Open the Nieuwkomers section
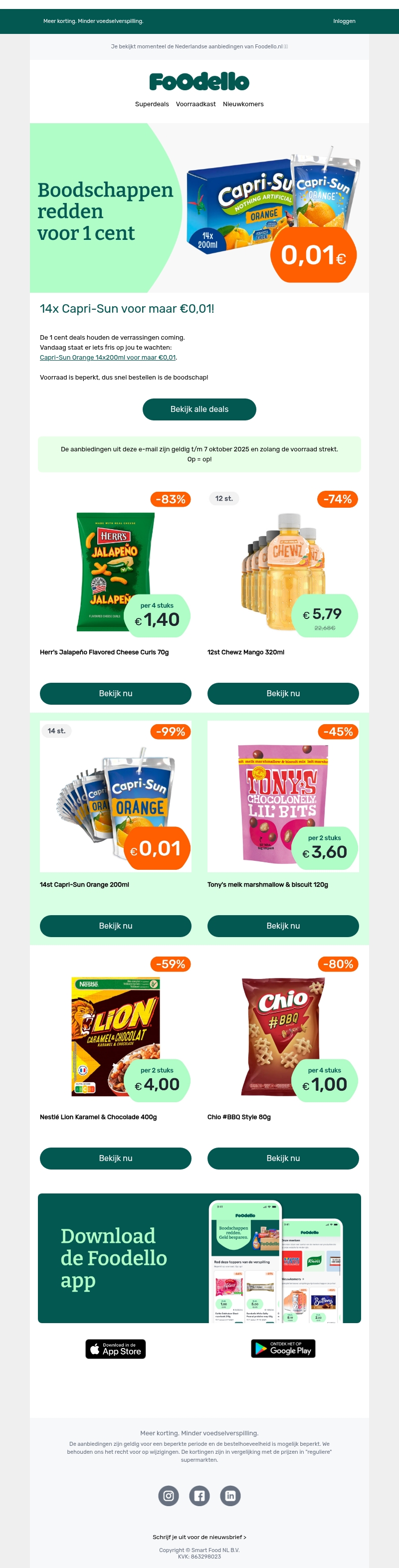The height and width of the screenshot is (1568, 399). pos(243,104)
